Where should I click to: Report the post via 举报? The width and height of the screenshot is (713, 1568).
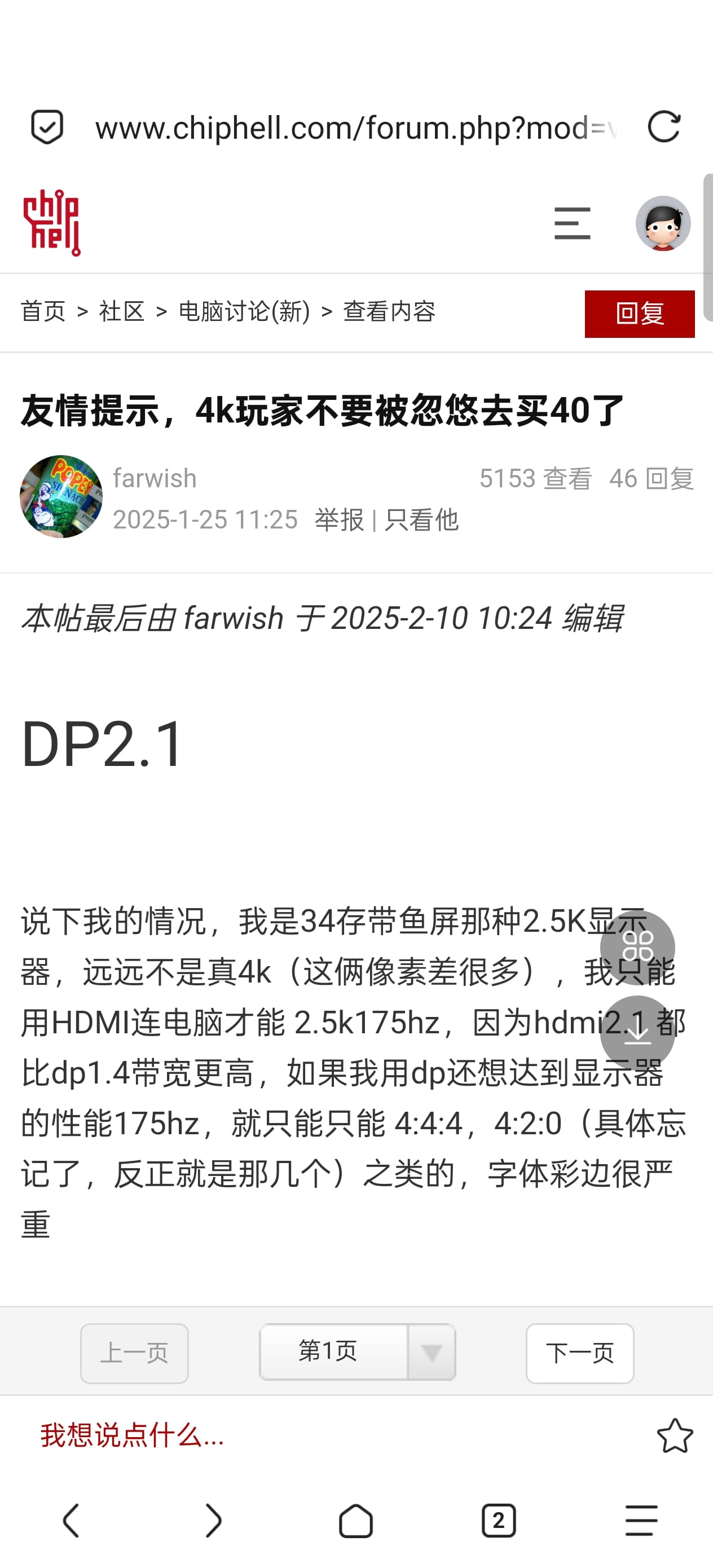[338, 521]
